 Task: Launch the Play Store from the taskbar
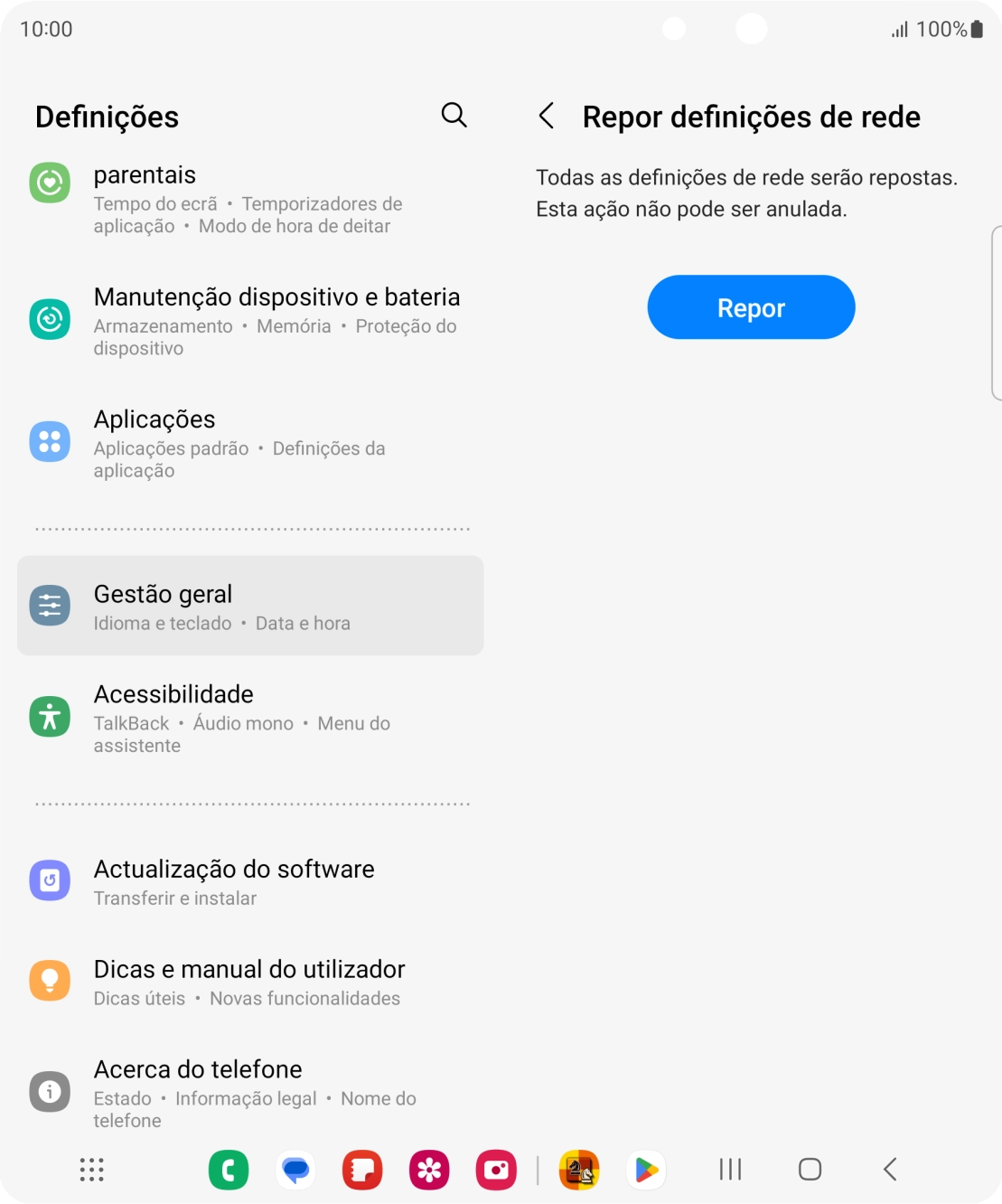tap(646, 1170)
